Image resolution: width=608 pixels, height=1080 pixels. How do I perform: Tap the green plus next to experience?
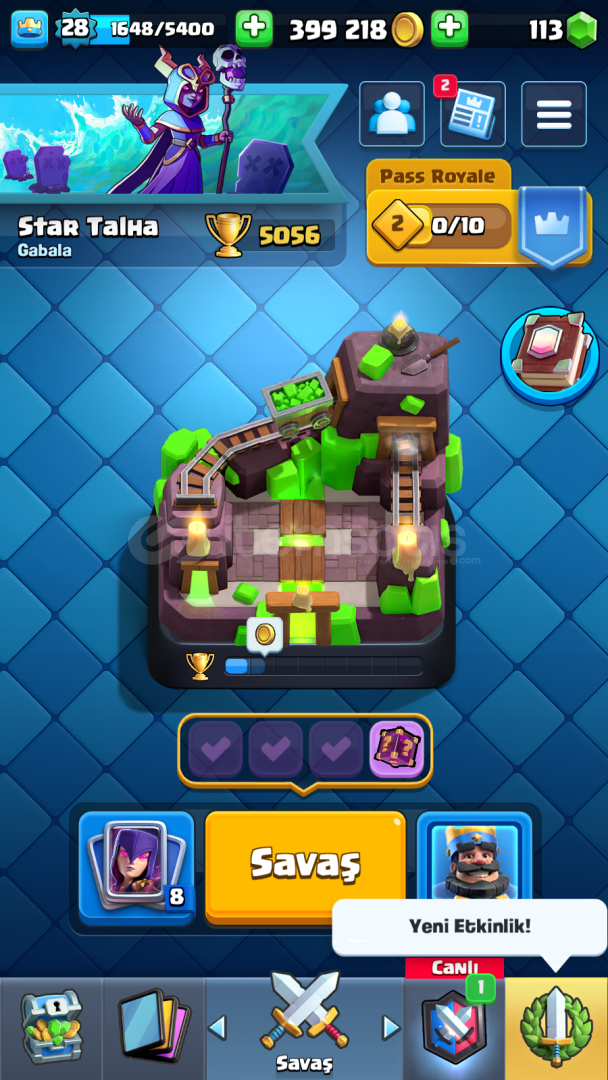254,28
